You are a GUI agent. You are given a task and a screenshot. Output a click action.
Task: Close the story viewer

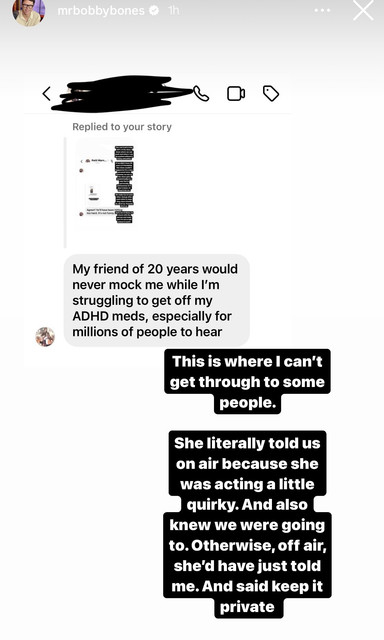[x=363, y=10]
